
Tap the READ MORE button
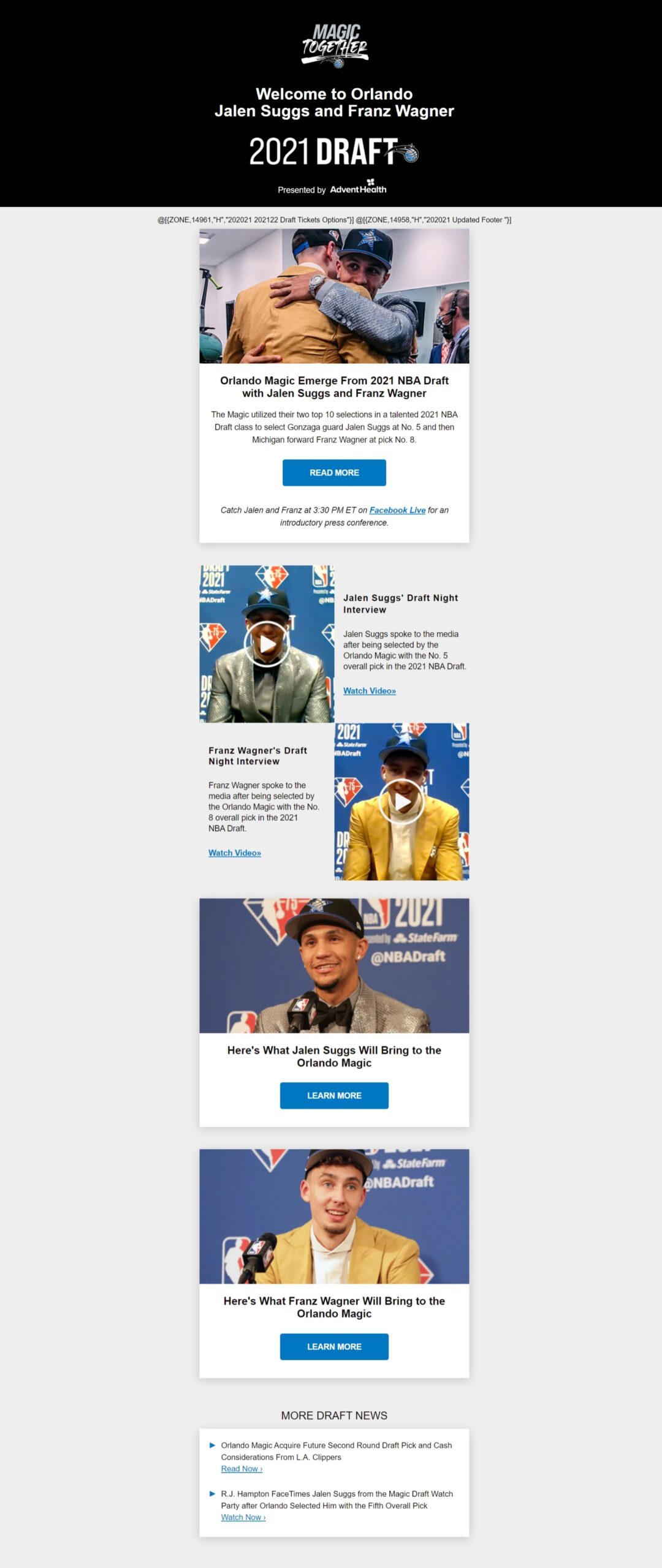(x=334, y=472)
